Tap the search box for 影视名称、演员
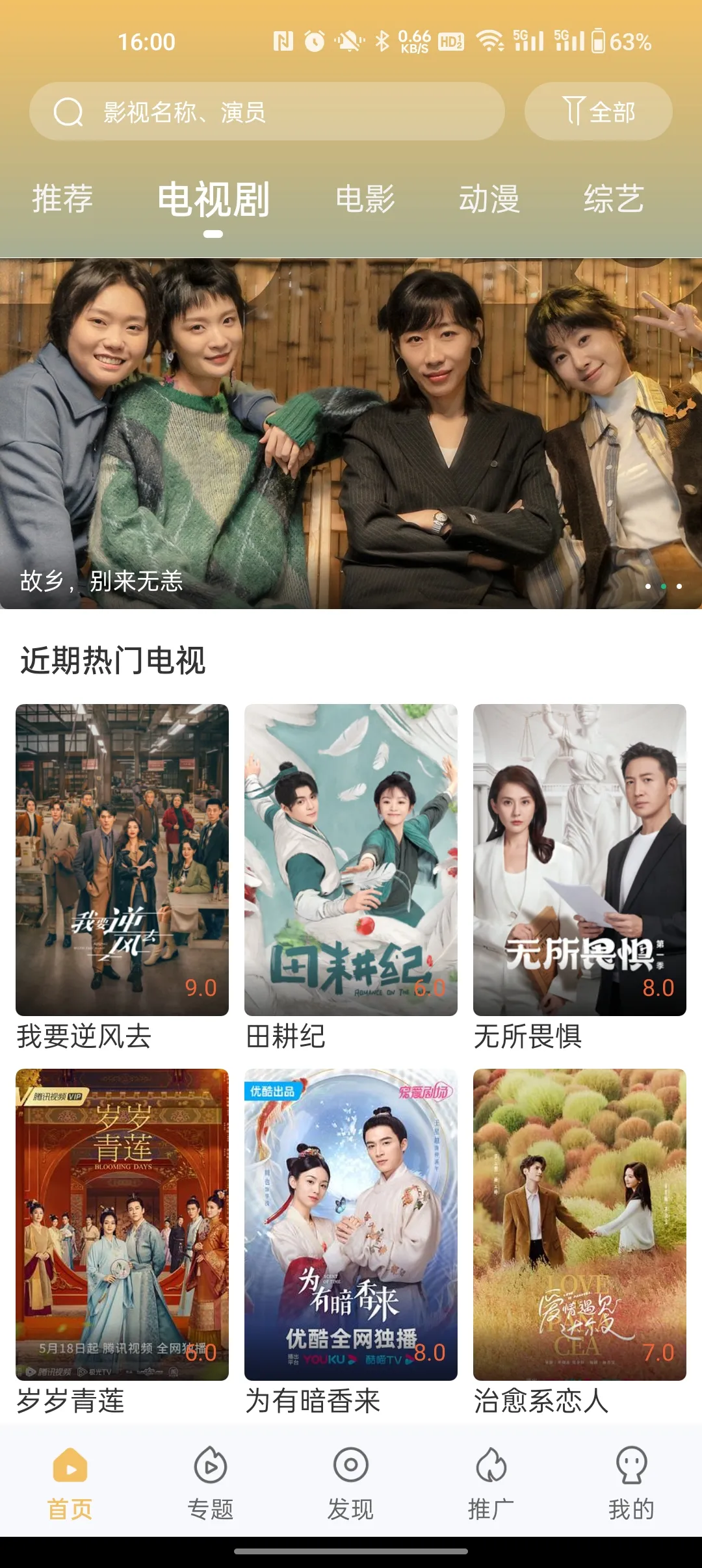 coord(266,112)
